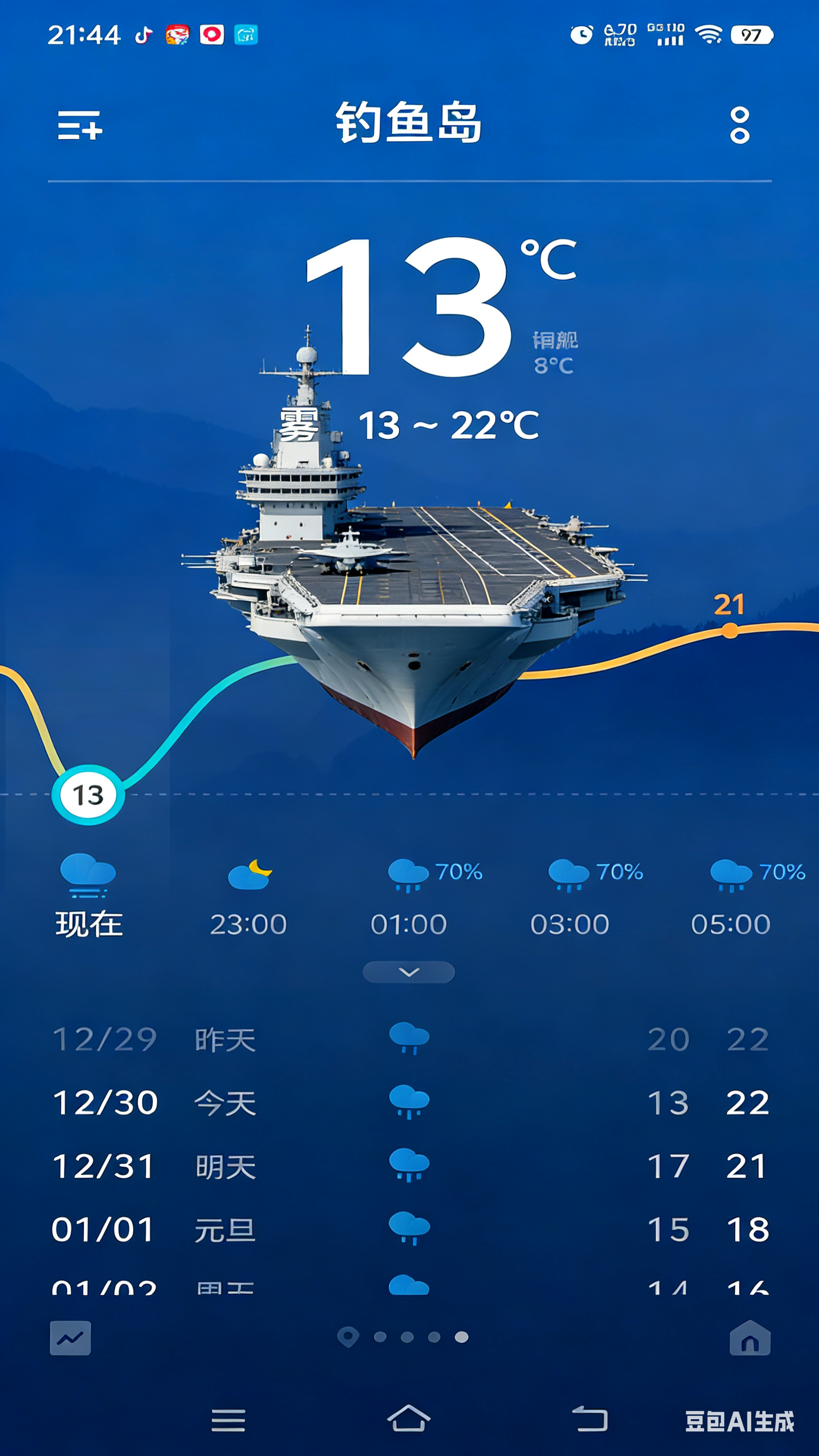The width and height of the screenshot is (819, 1456).
Task: Jump to the located-city page indicator
Action: (348, 1337)
